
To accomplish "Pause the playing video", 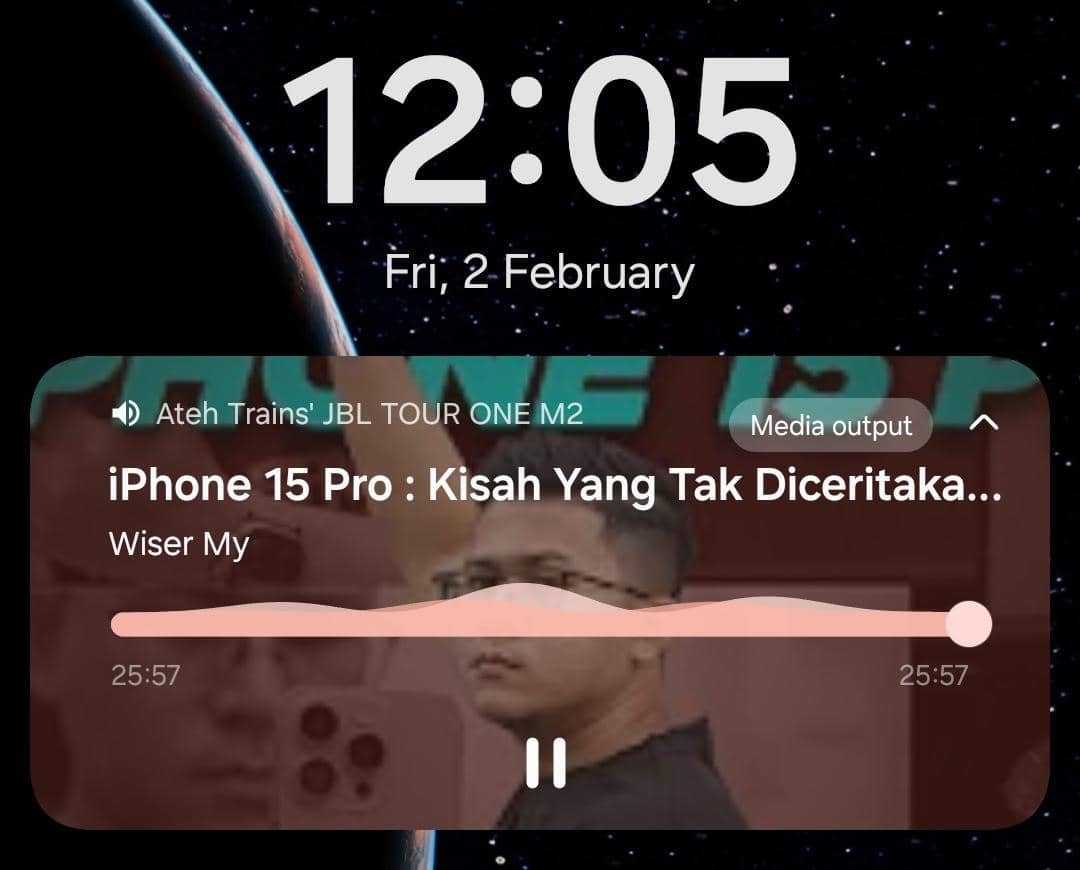I will tap(546, 763).
